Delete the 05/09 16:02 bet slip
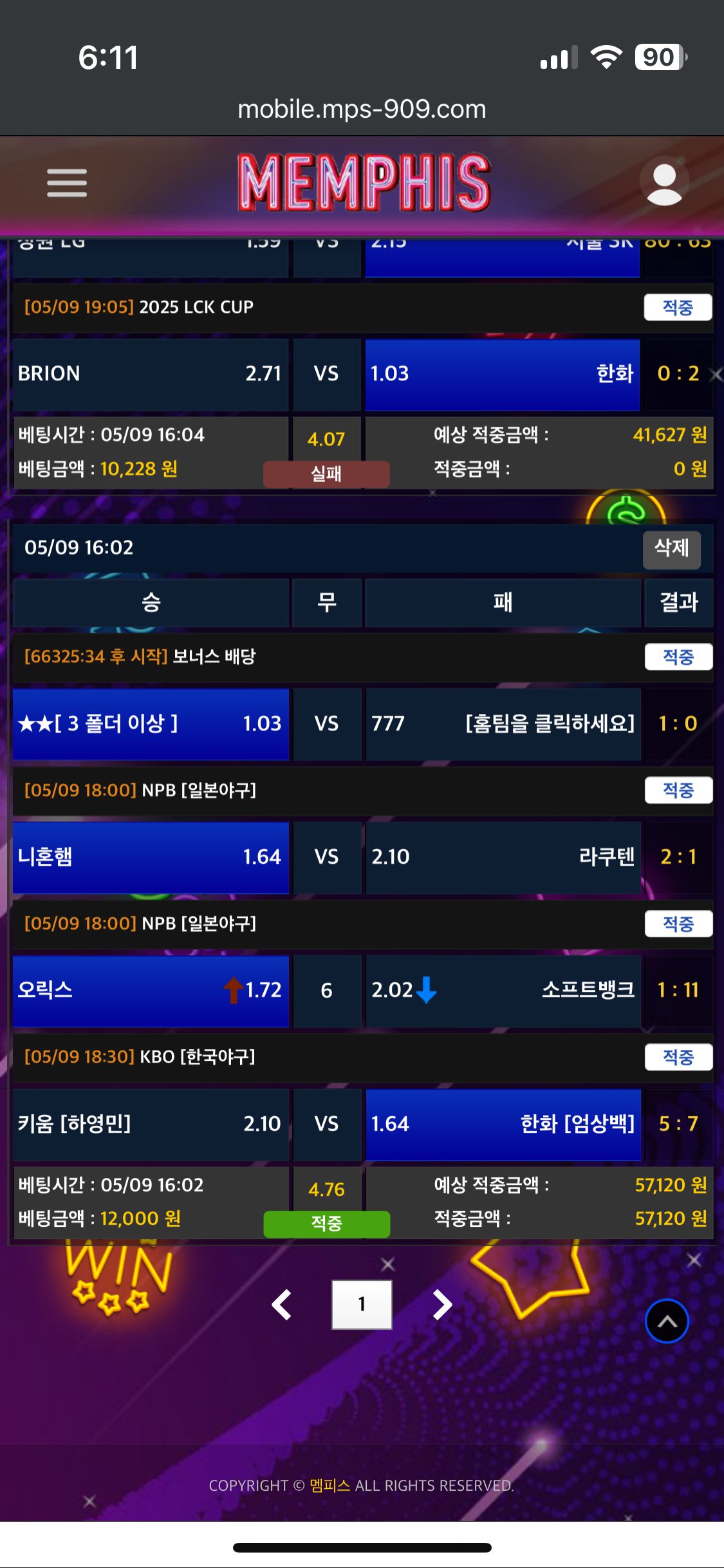The image size is (724, 1568). coord(671,548)
